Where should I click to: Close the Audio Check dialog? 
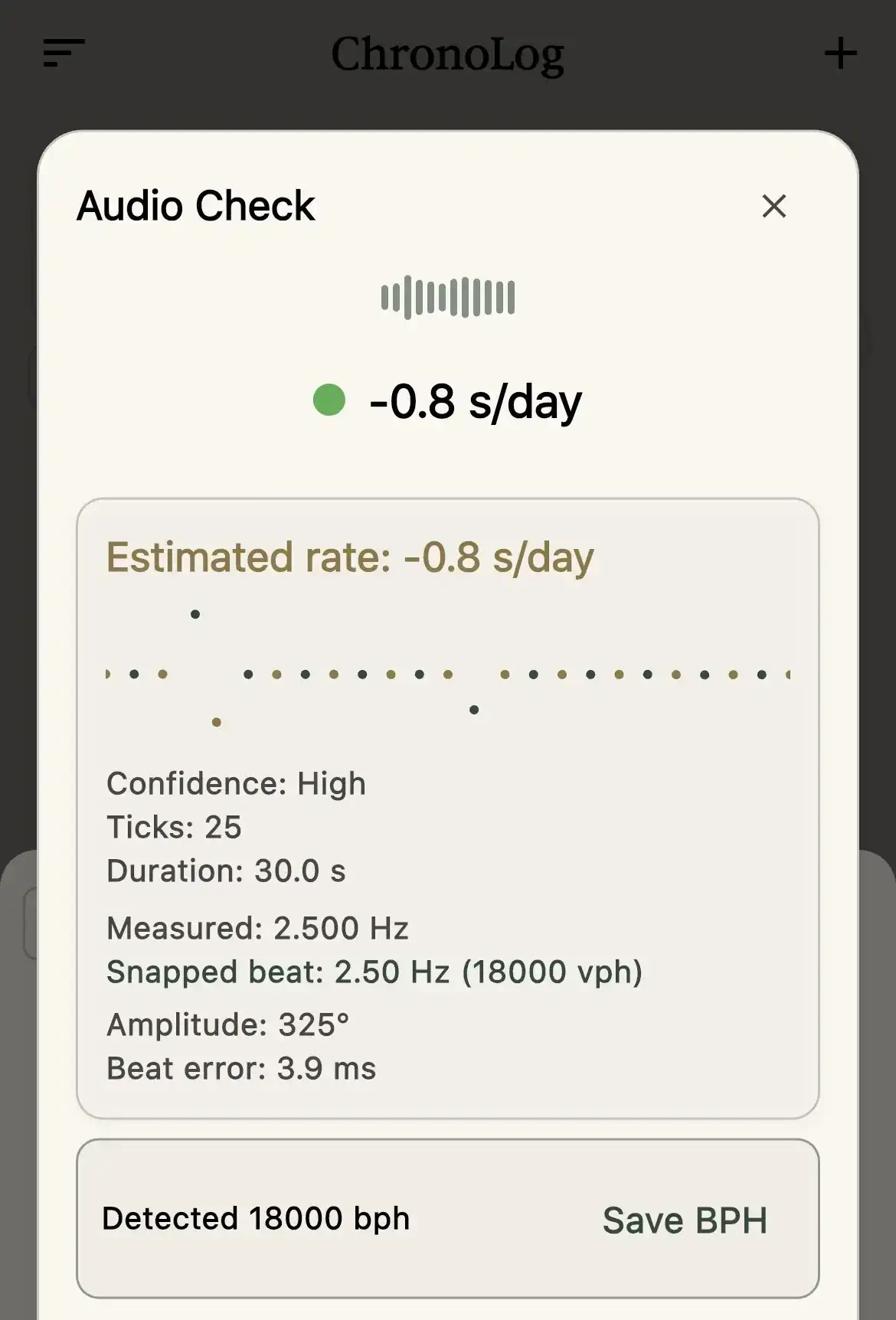click(x=774, y=206)
